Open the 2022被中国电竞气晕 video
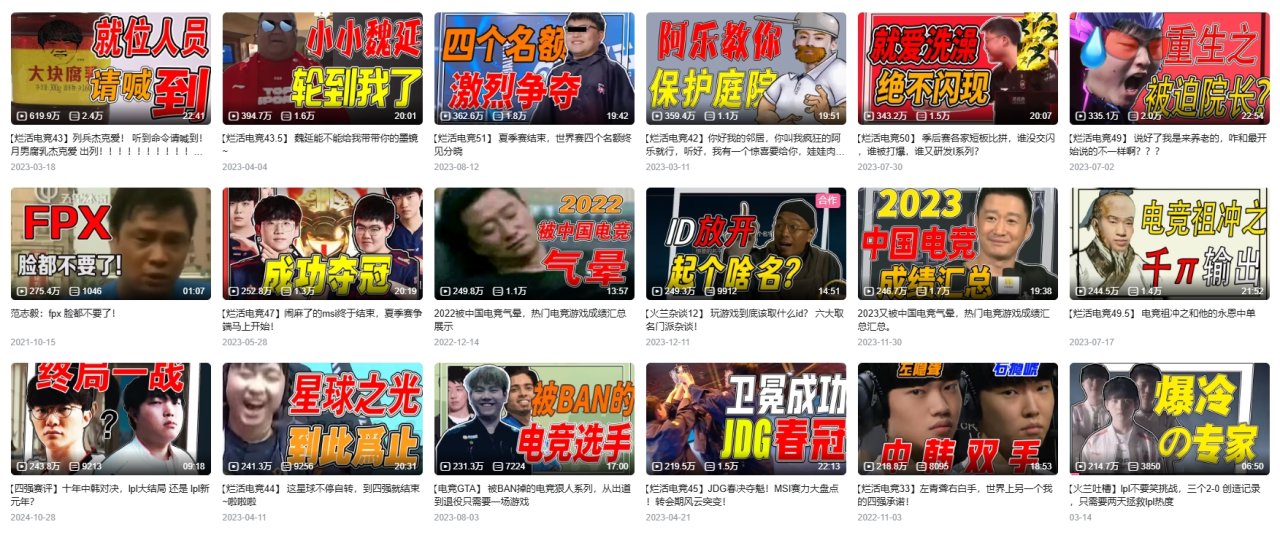This screenshot has height=538, width=1280. 534,244
